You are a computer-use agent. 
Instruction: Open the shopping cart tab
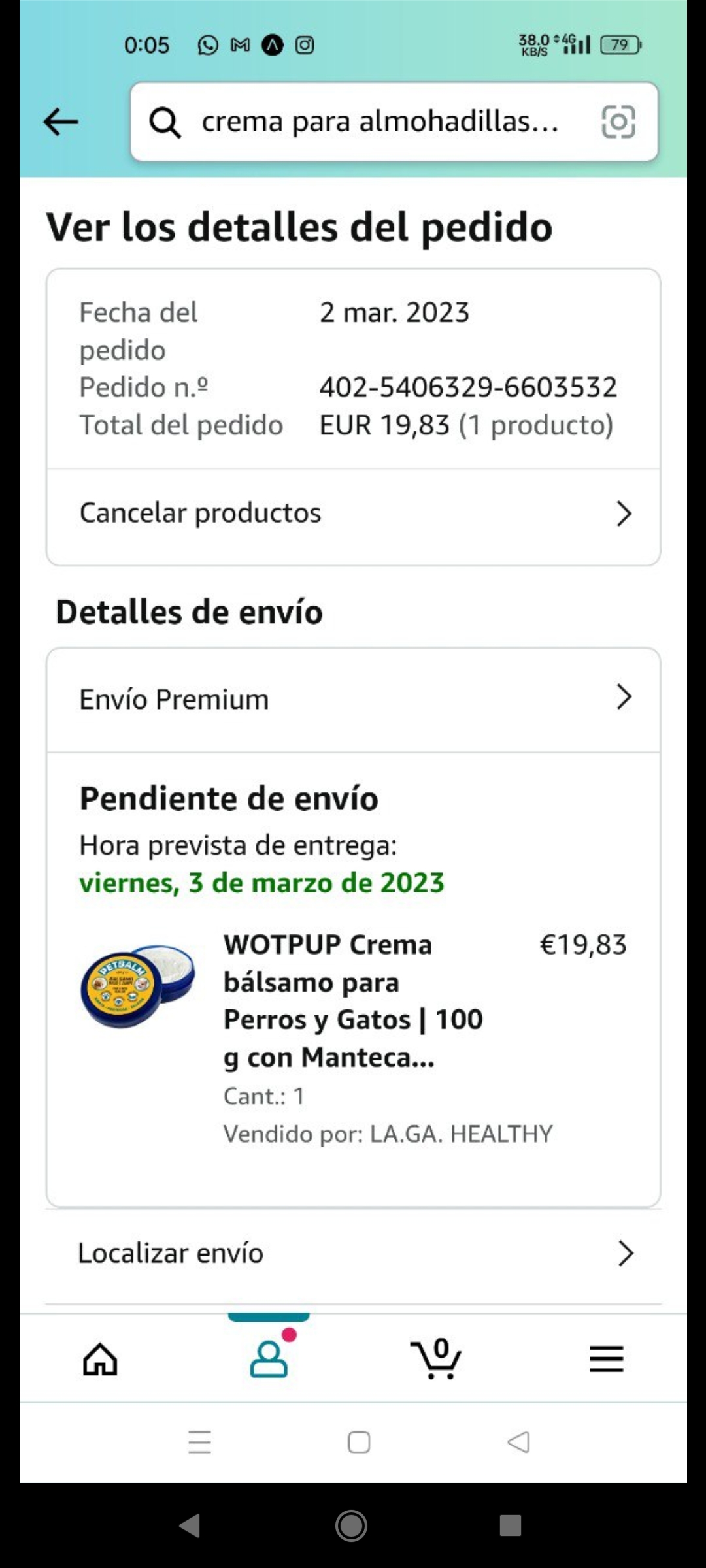pyautogui.click(x=437, y=1359)
